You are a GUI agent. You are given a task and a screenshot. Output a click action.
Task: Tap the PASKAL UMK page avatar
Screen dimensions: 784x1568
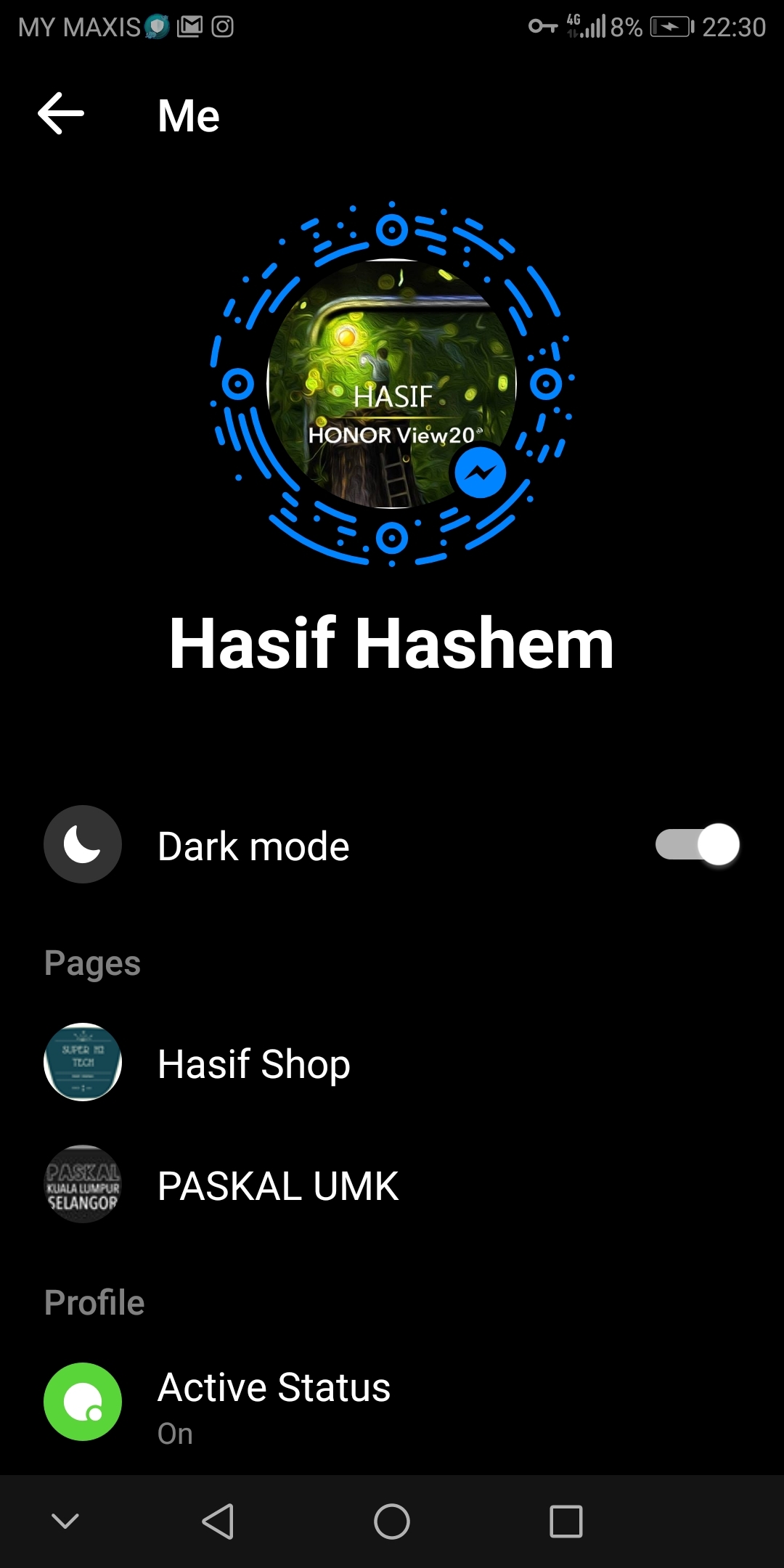(x=82, y=1185)
